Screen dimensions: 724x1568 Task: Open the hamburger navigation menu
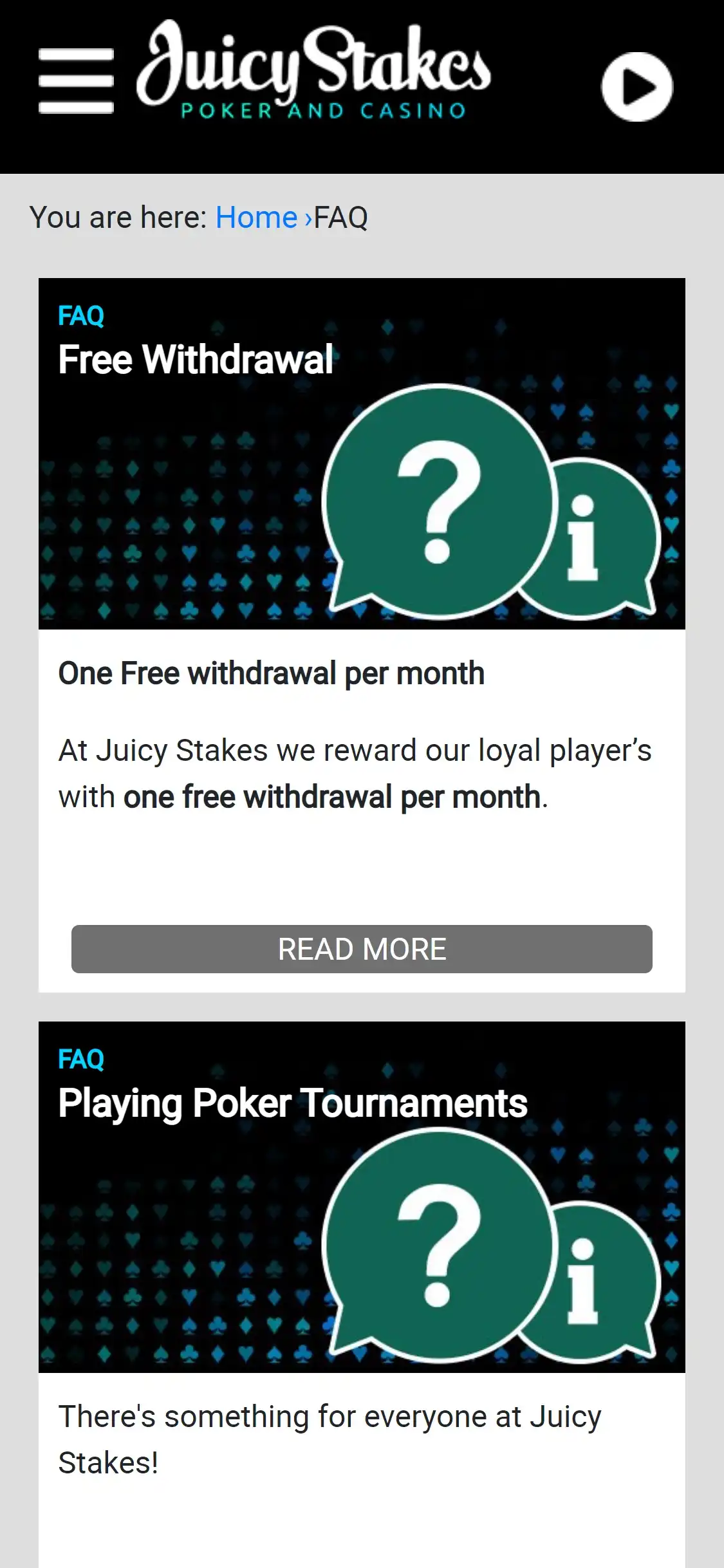tap(76, 81)
